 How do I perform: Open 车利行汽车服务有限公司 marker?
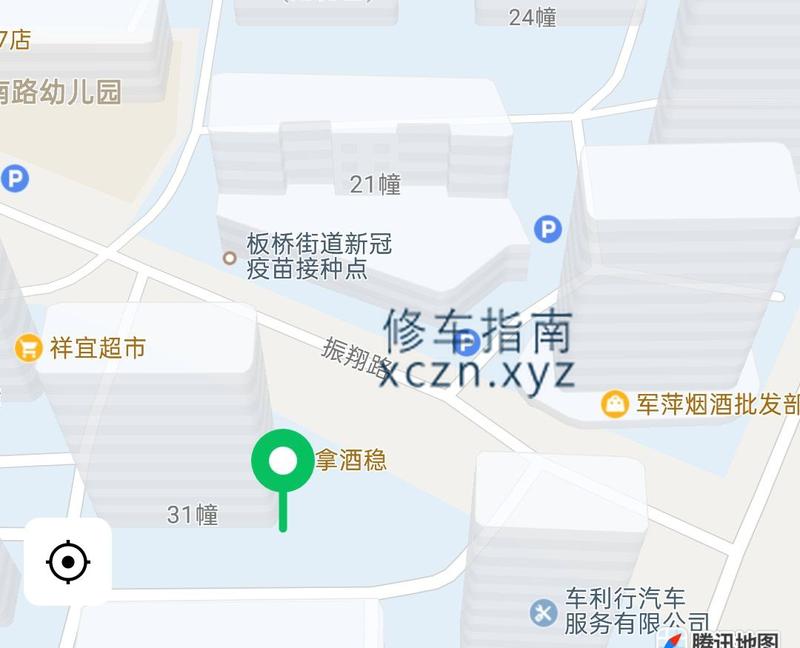[543, 611]
